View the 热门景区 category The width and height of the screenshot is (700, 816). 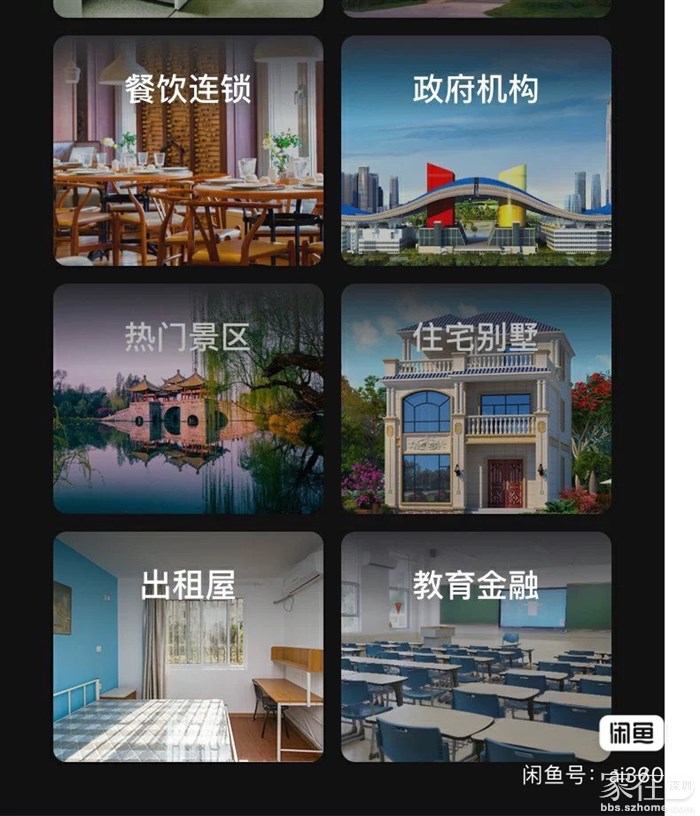click(188, 399)
